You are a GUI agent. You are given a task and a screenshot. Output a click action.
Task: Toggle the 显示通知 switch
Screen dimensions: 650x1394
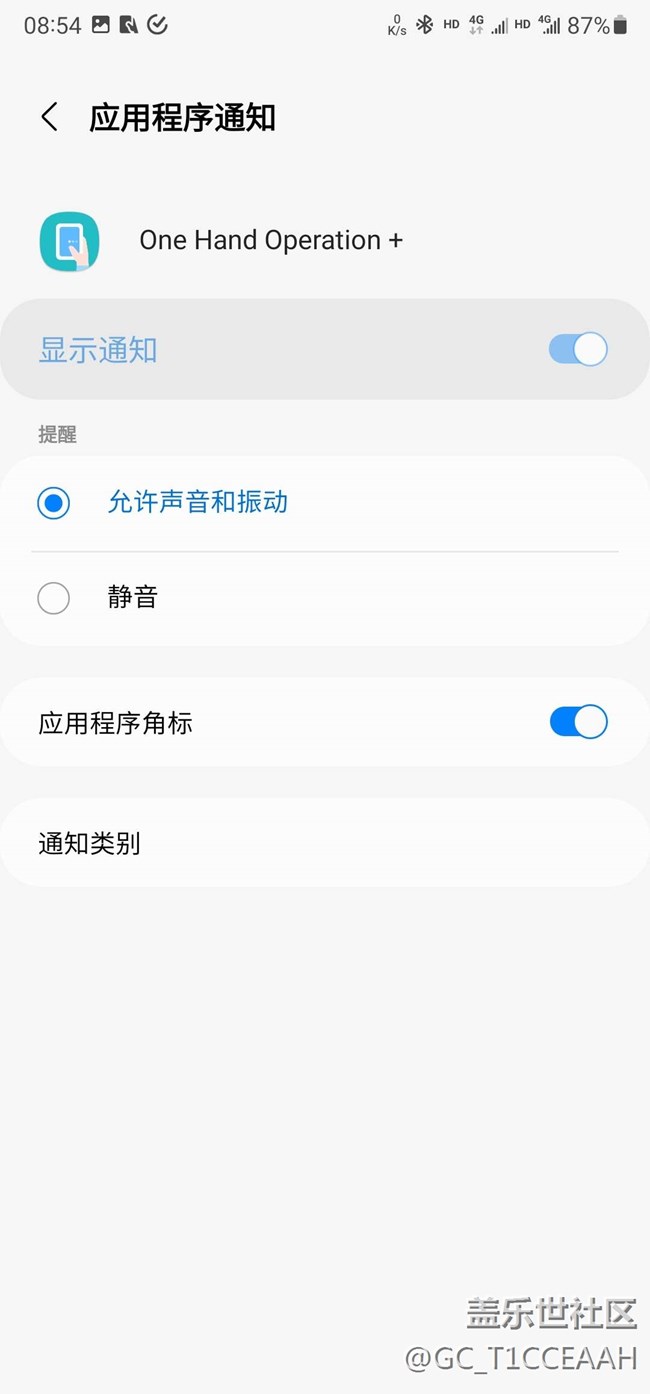click(578, 349)
